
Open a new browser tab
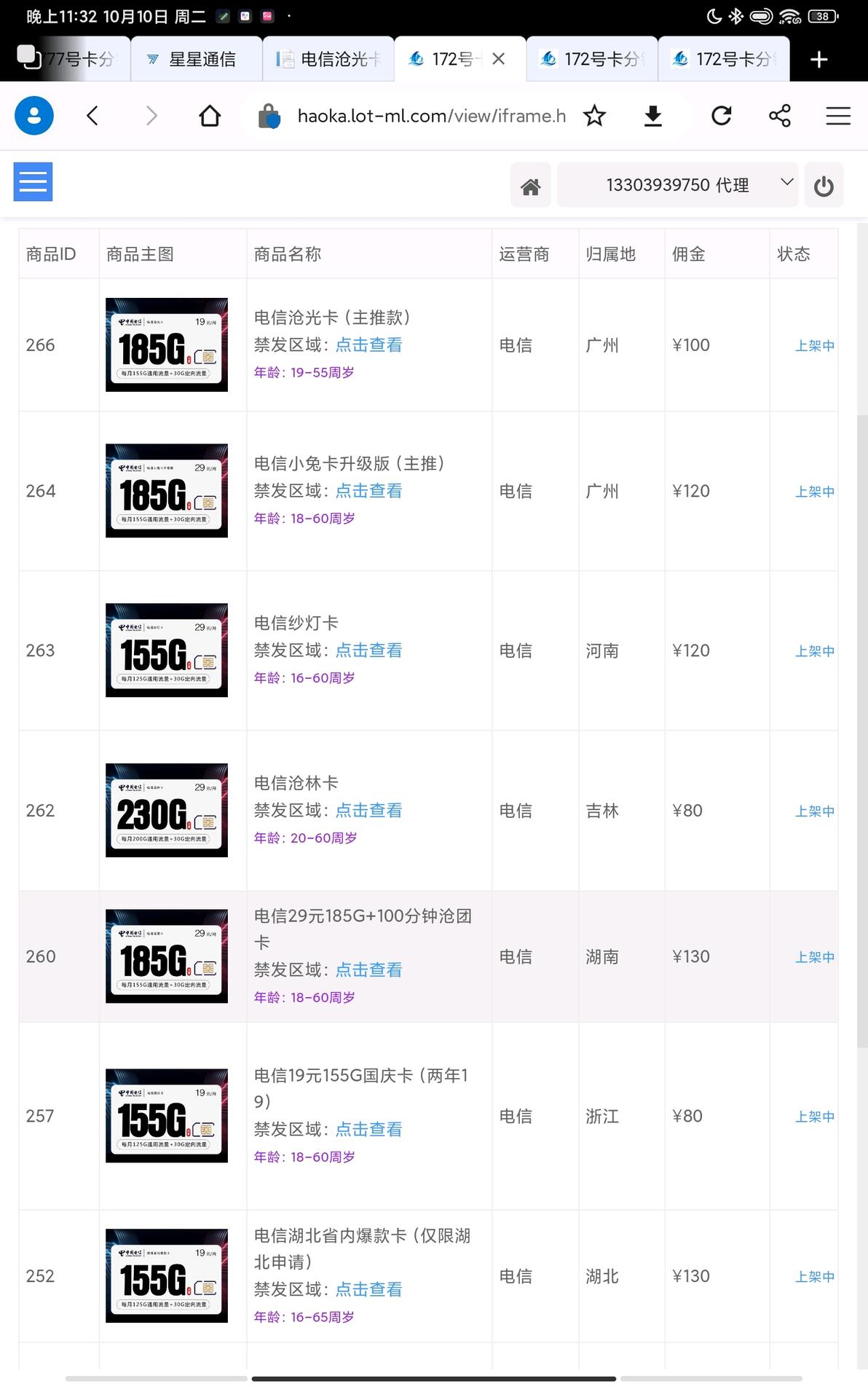[x=818, y=60]
